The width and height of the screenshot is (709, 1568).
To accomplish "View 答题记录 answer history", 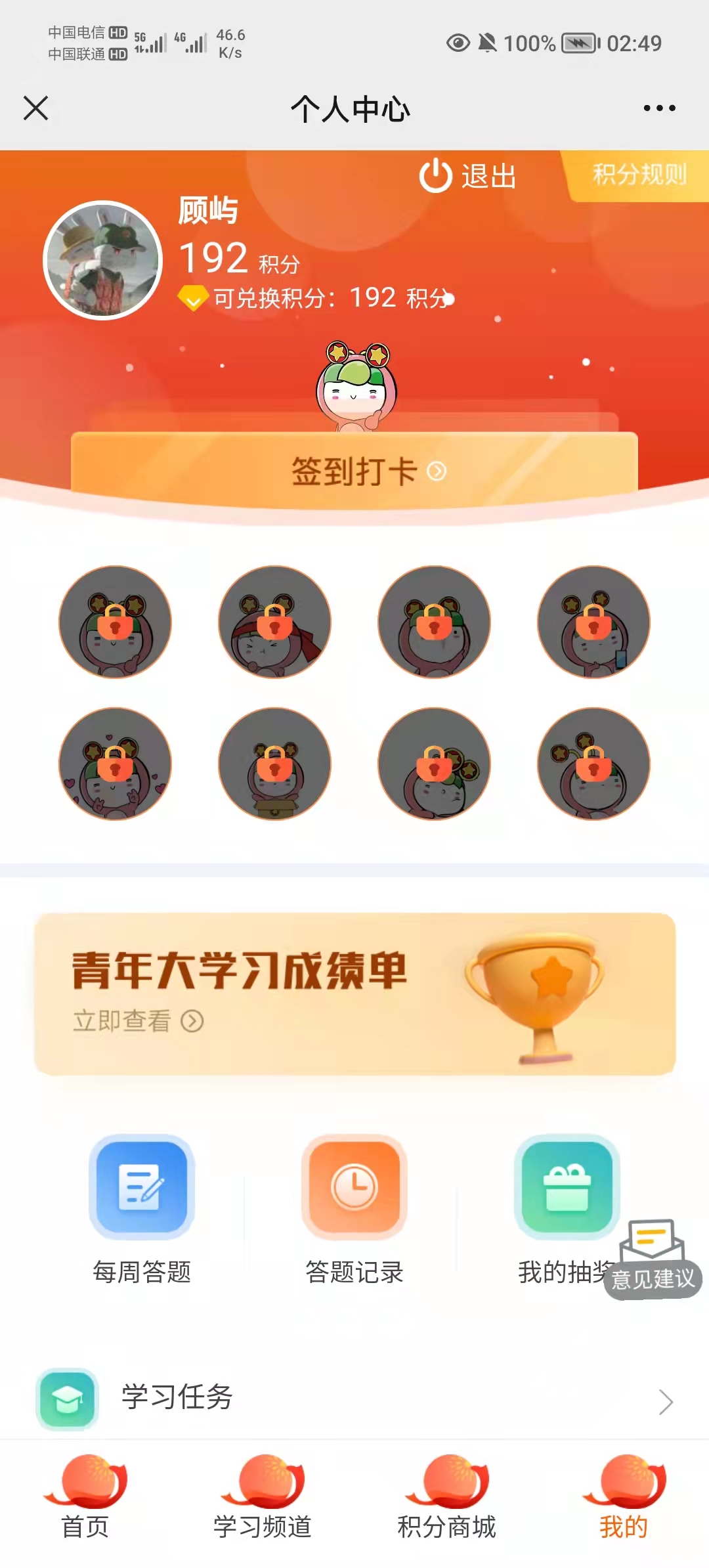I will (354, 1208).
